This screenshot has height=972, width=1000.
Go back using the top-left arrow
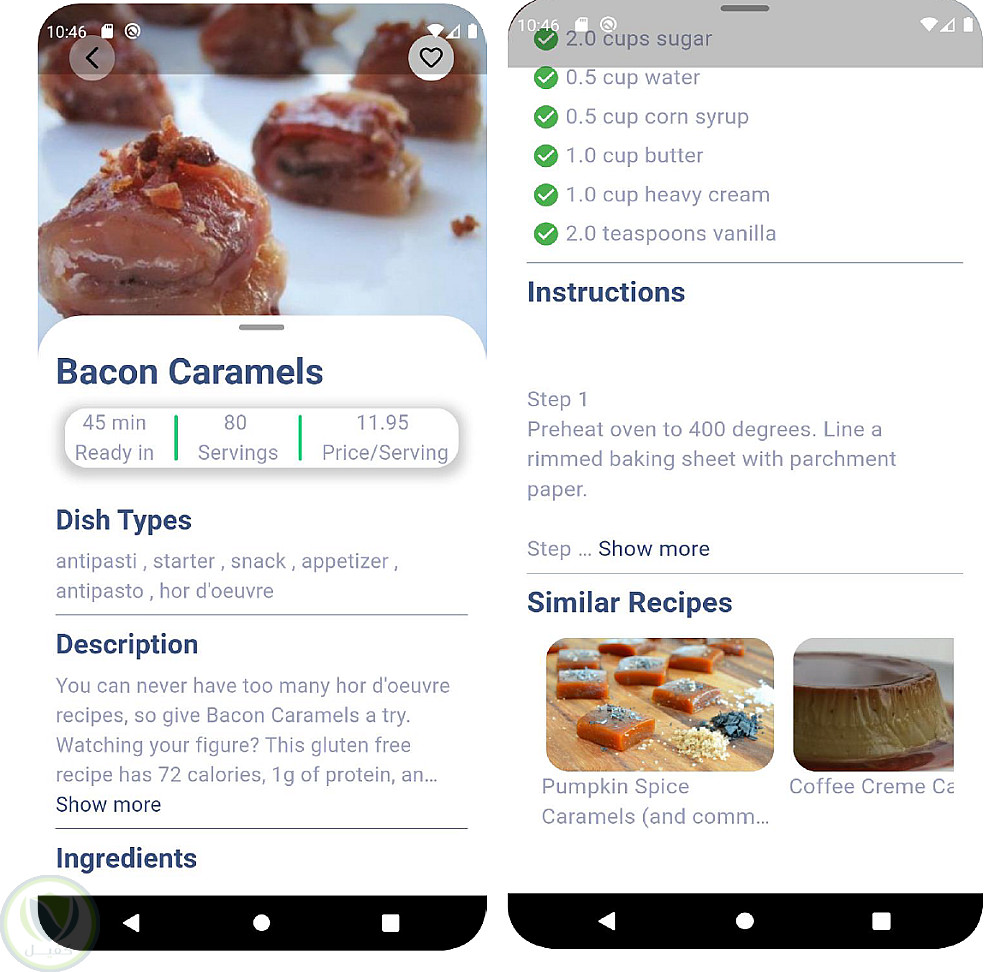tap(92, 58)
